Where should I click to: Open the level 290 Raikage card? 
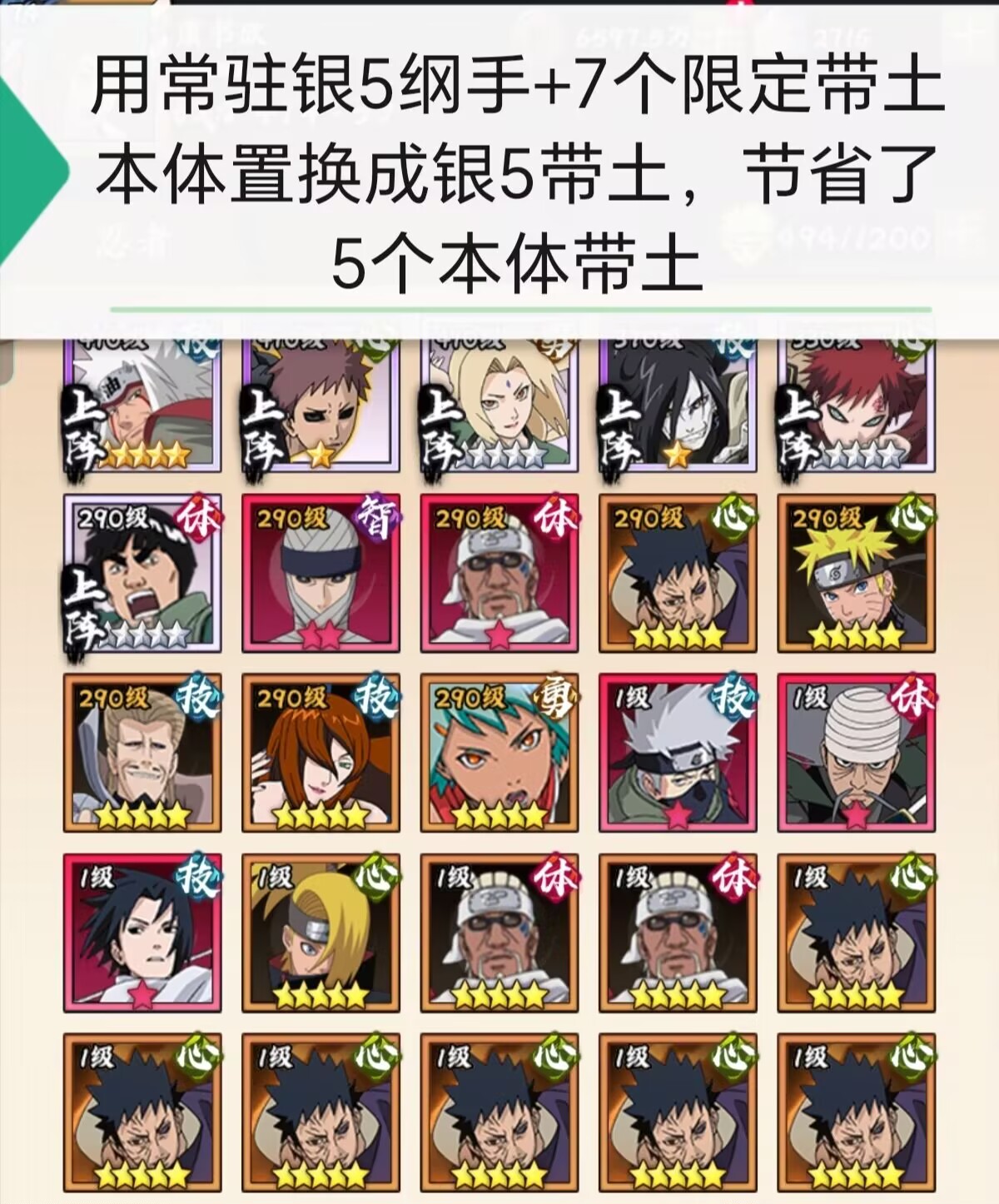coord(499,574)
